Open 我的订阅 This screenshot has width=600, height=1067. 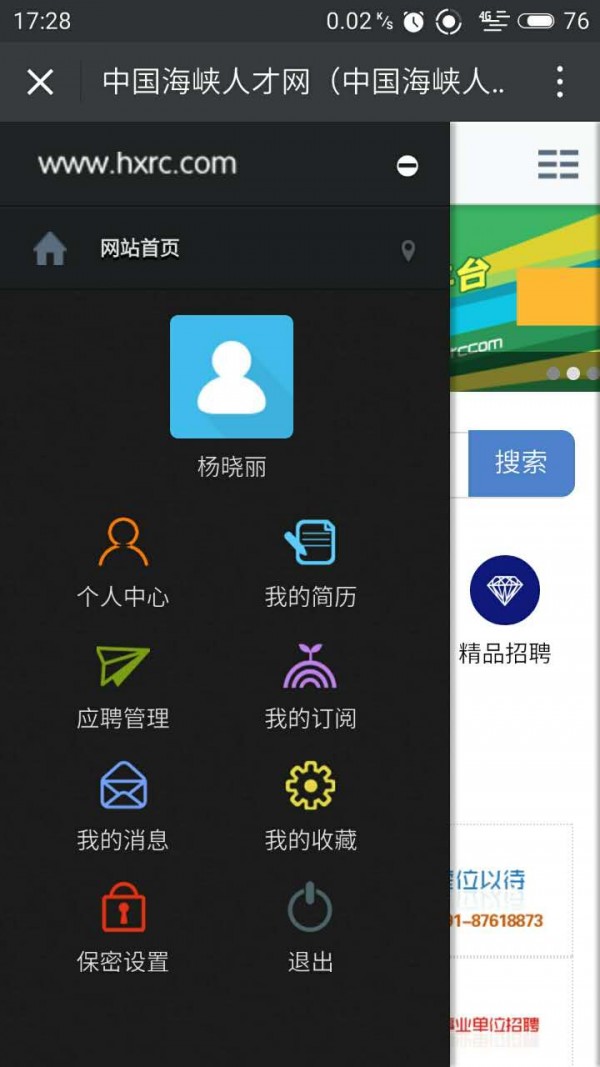pyautogui.click(x=310, y=685)
